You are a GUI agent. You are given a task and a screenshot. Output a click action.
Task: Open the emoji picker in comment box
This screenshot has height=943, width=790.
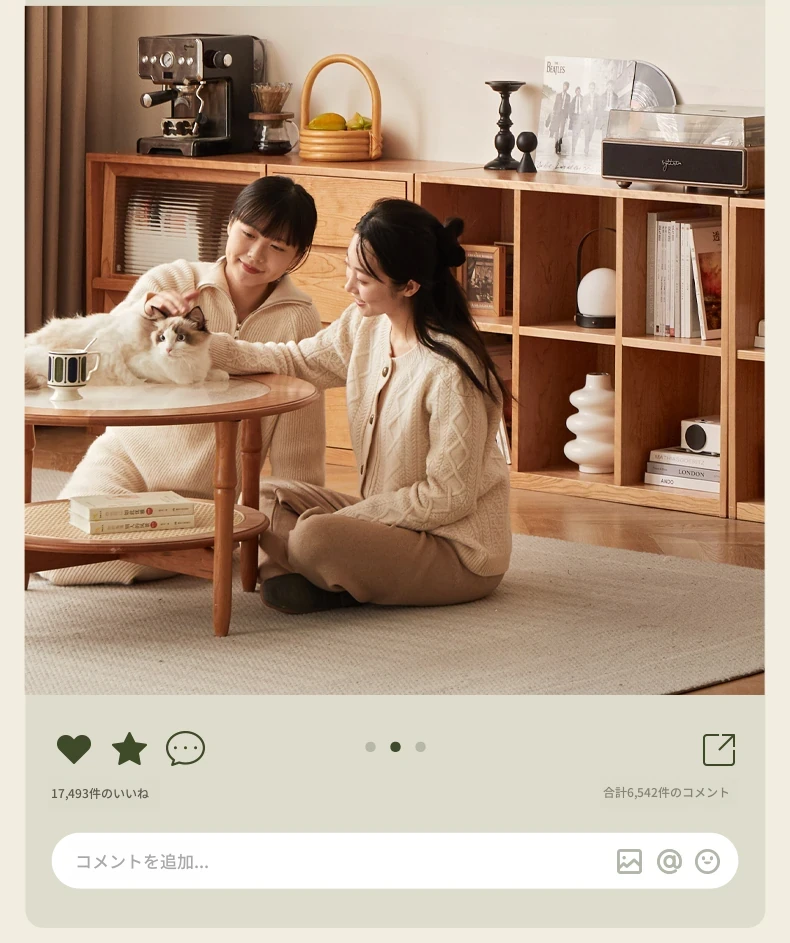pos(707,861)
